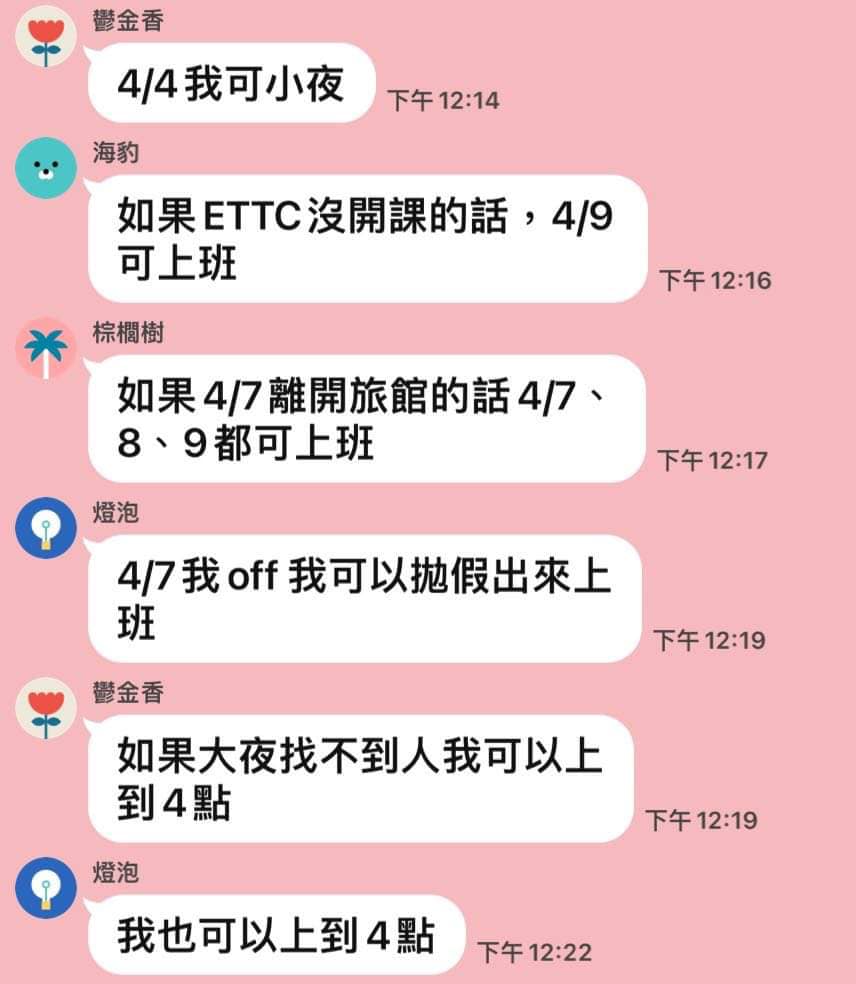Tap 棕櫚樹's palm tree avatar
The width and height of the screenshot is (856, 984).
pos(46,348)
